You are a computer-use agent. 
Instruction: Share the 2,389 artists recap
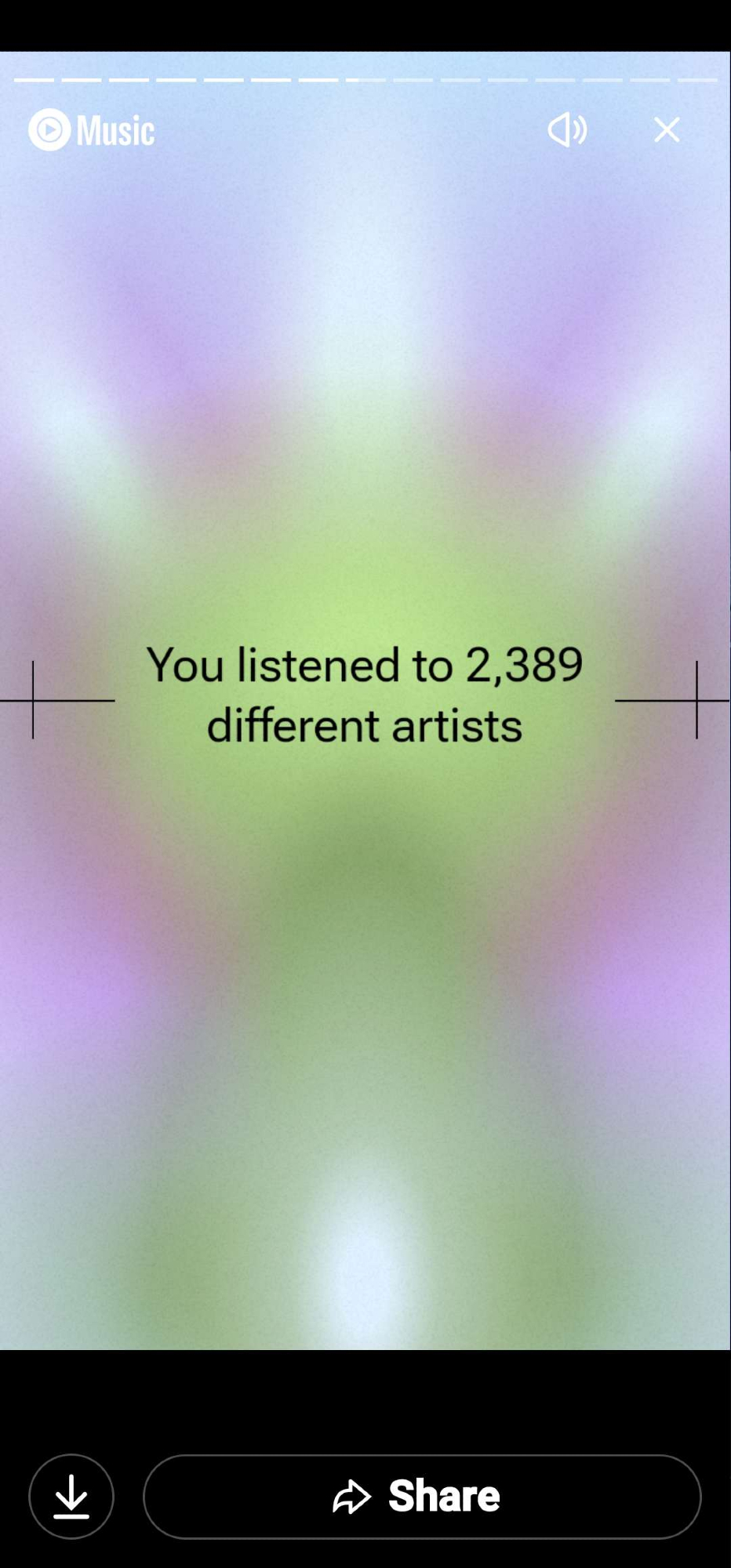pyautogui.click(x=422, y=1496)
